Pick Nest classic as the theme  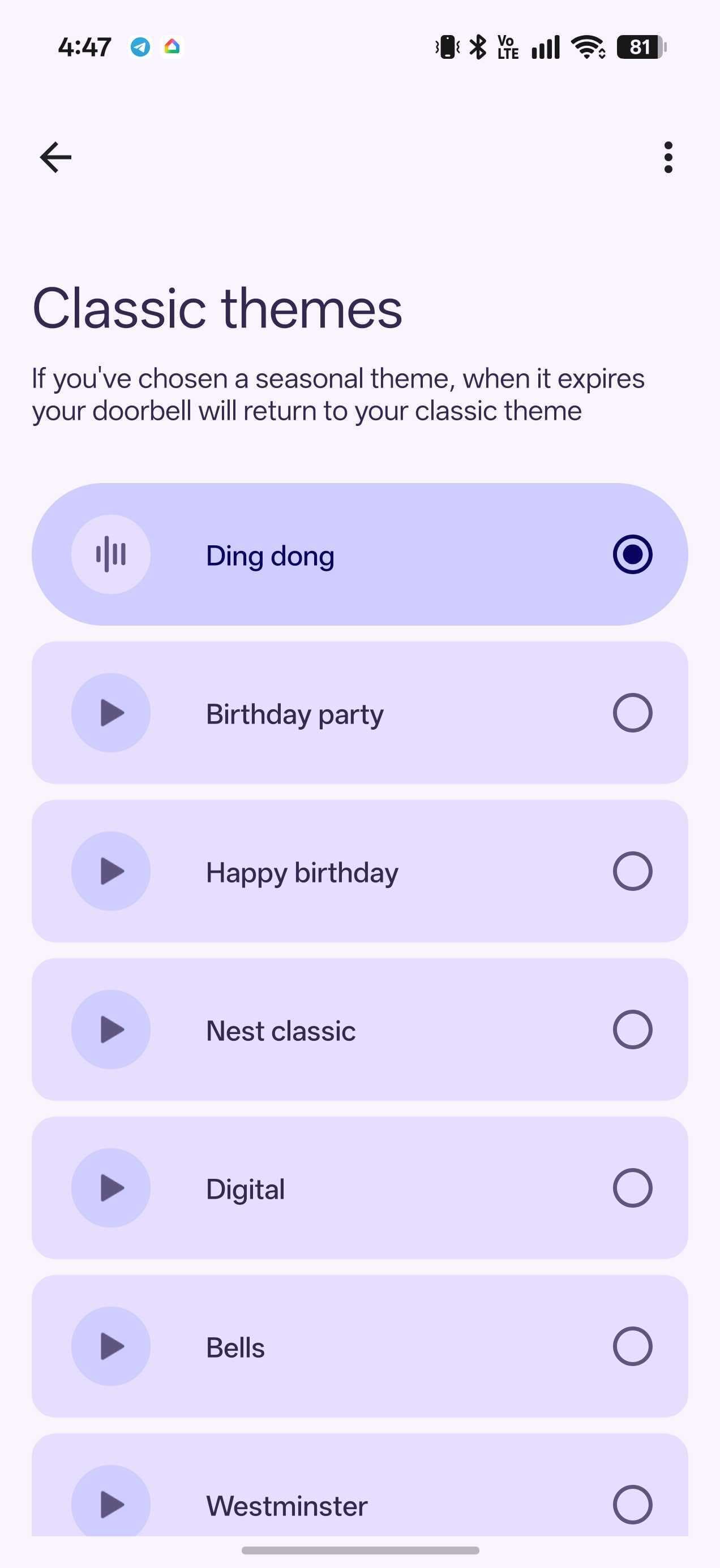(632, 1029)
